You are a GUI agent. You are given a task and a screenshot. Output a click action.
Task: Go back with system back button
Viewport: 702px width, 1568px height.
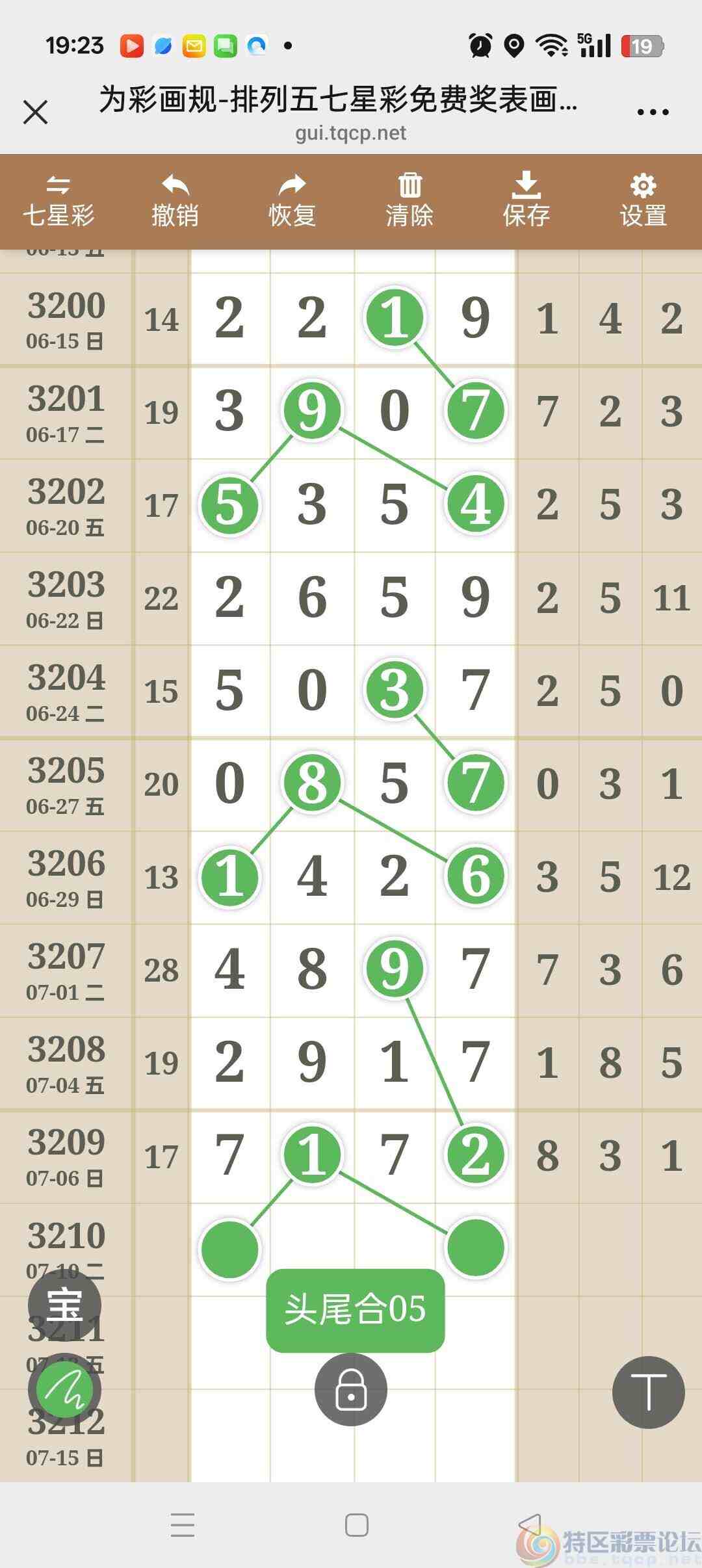(529, 1524)
